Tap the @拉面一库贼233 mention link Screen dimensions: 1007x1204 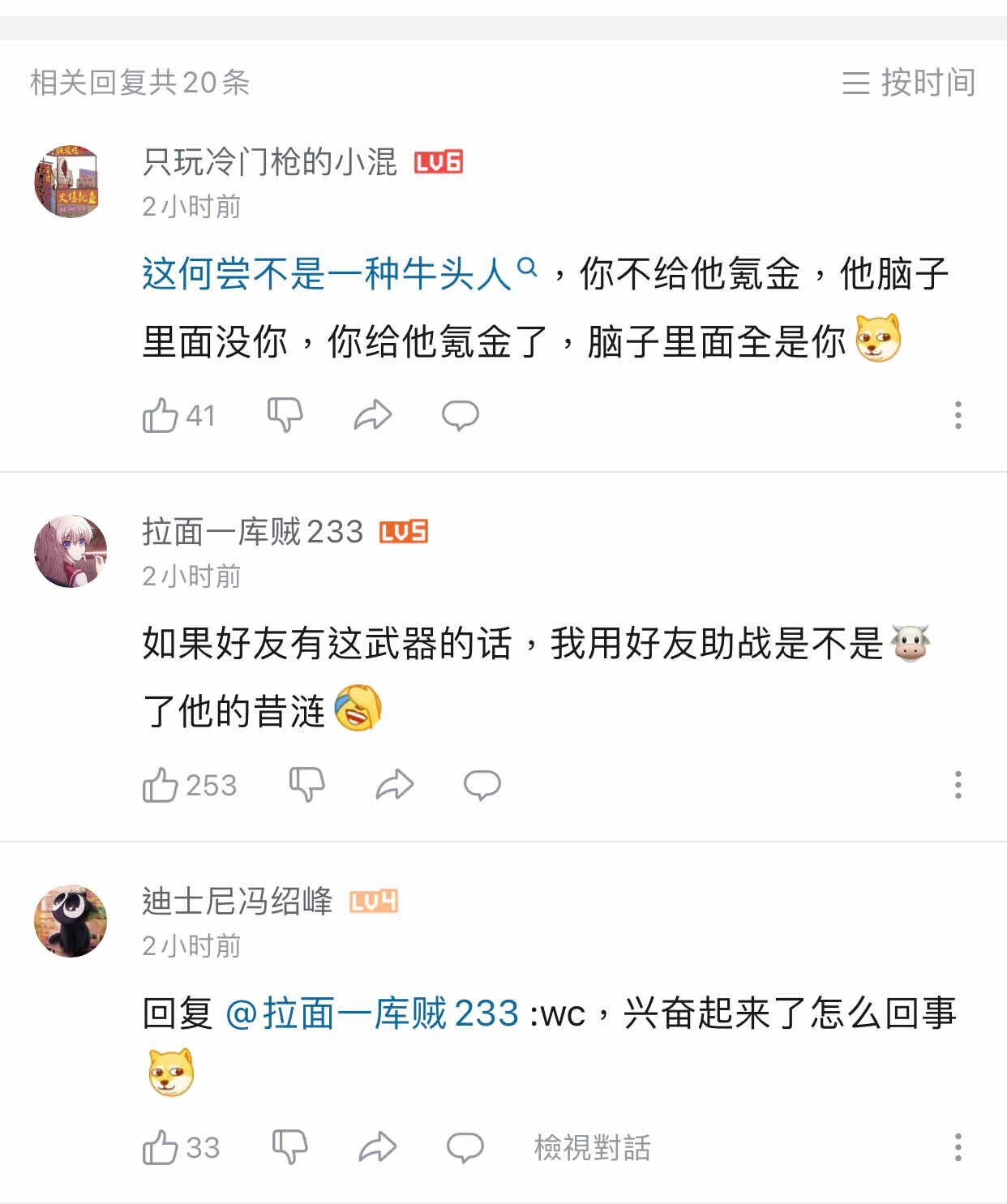tap(371, 1013)
